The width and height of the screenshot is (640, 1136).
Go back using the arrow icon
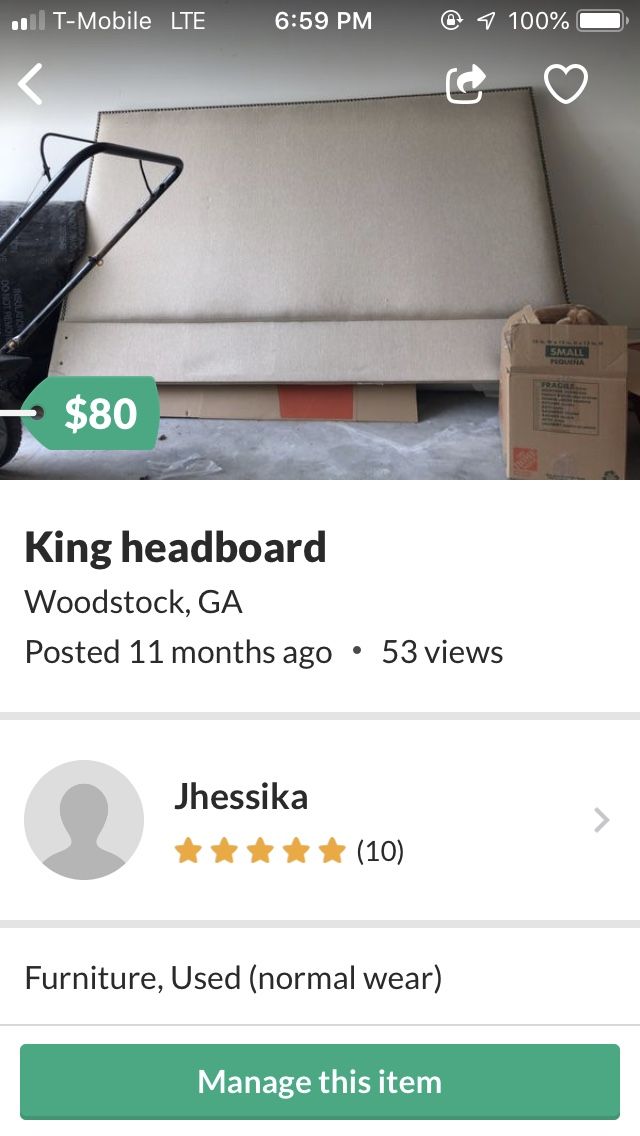pyautogui.click(x=32, y=84)
